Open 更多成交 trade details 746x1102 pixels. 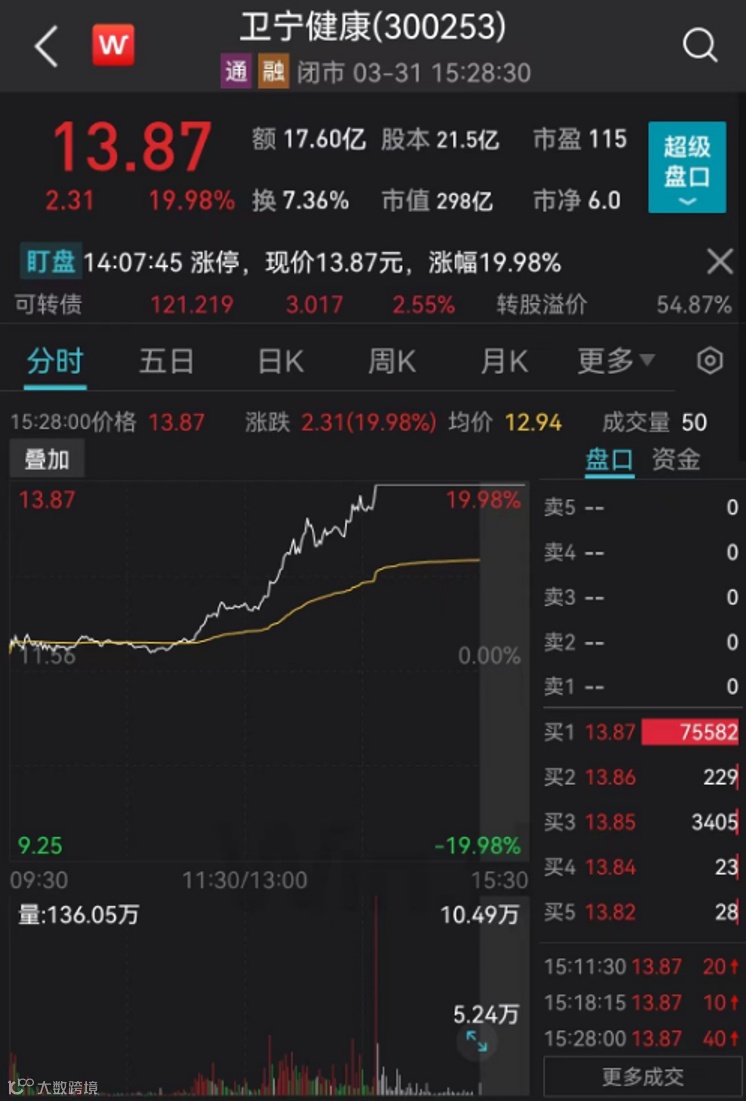(642, 1077)
